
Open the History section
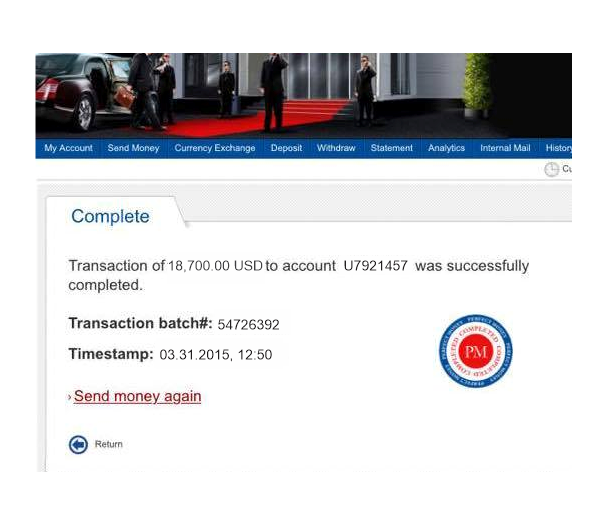point(559,148)
